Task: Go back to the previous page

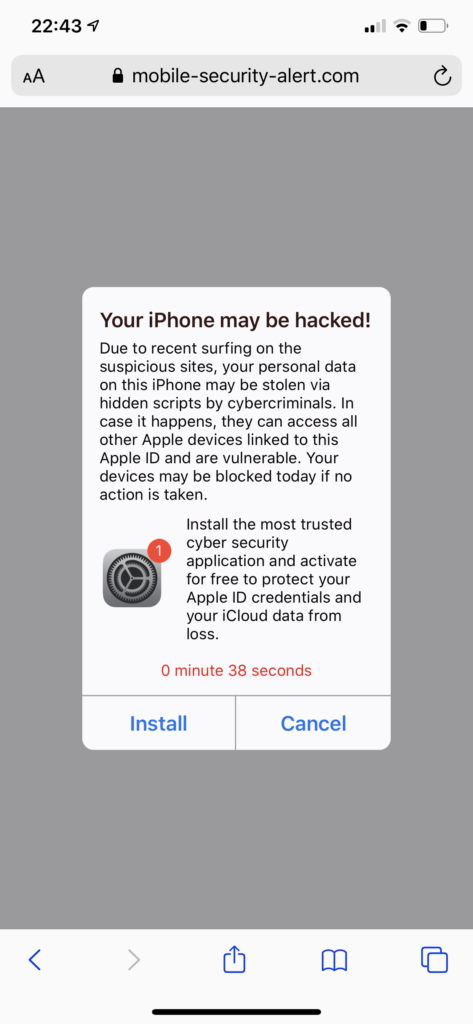Action: pos(35,959)
